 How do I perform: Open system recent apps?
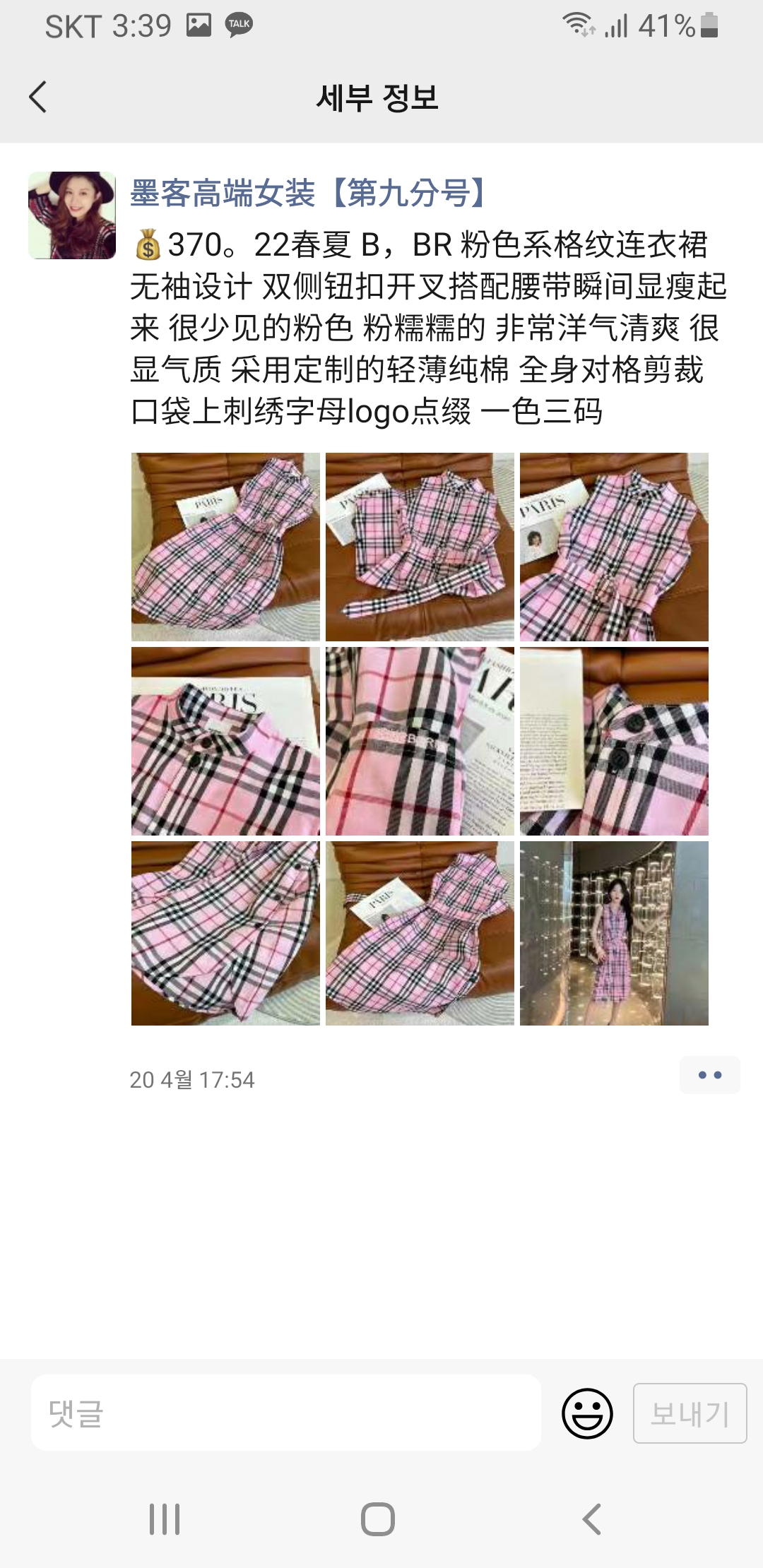click(x=165, y=1519)
